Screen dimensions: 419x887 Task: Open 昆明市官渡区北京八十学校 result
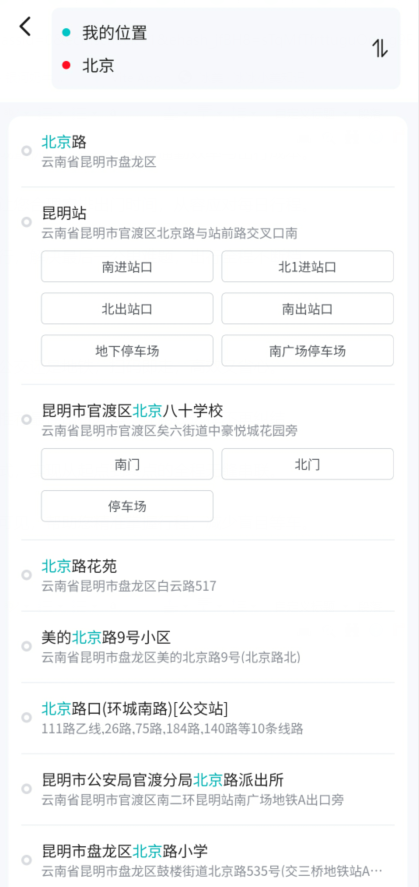coord(208,420)
